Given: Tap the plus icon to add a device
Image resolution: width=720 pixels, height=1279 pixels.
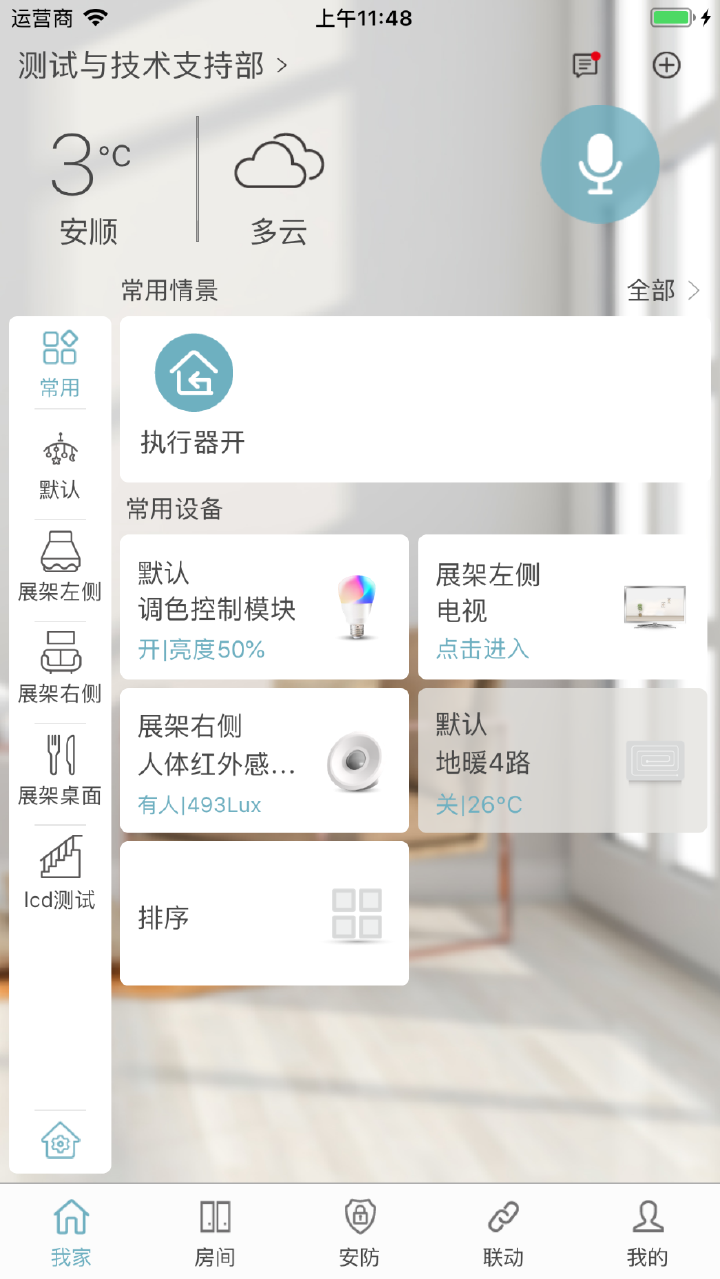Looking at the screenshot, I should [x=665, y=64].
